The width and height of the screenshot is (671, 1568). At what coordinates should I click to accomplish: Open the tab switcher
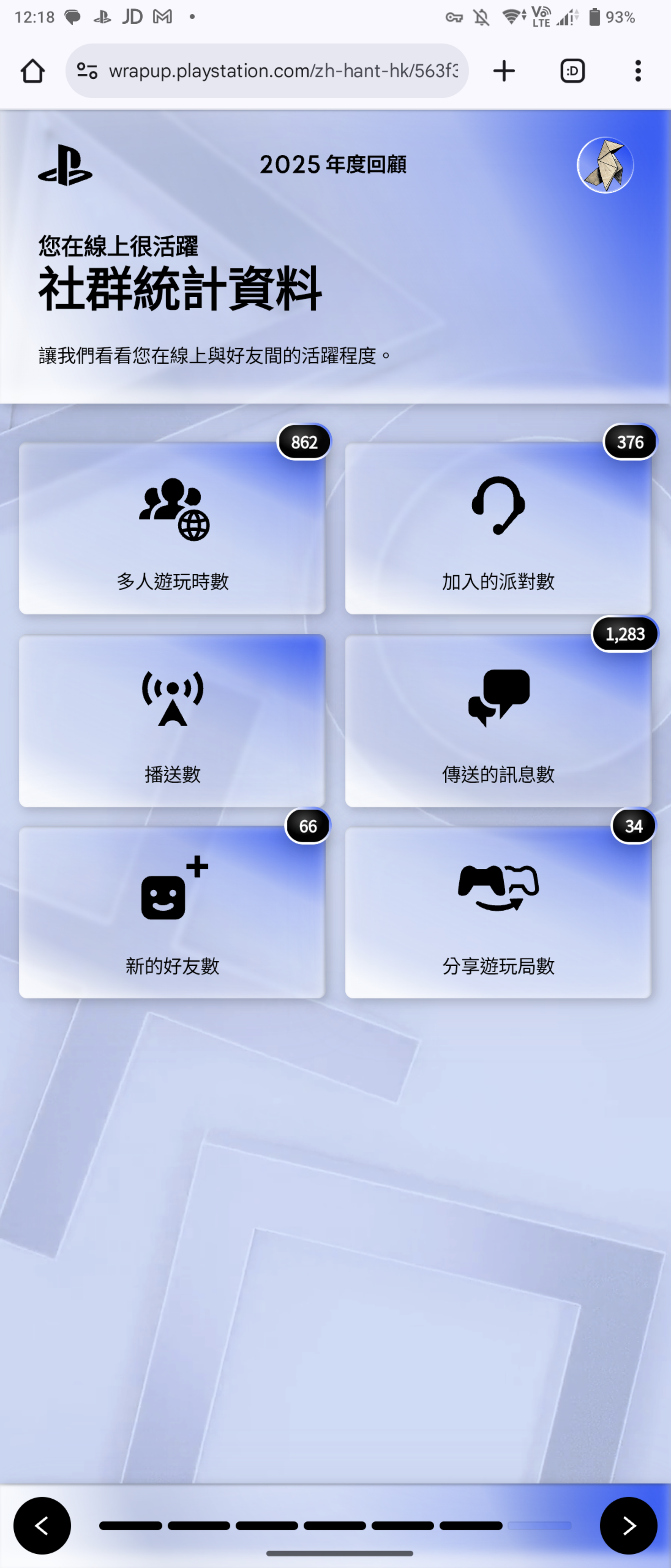pyautogui.click(x=572, y=71)
